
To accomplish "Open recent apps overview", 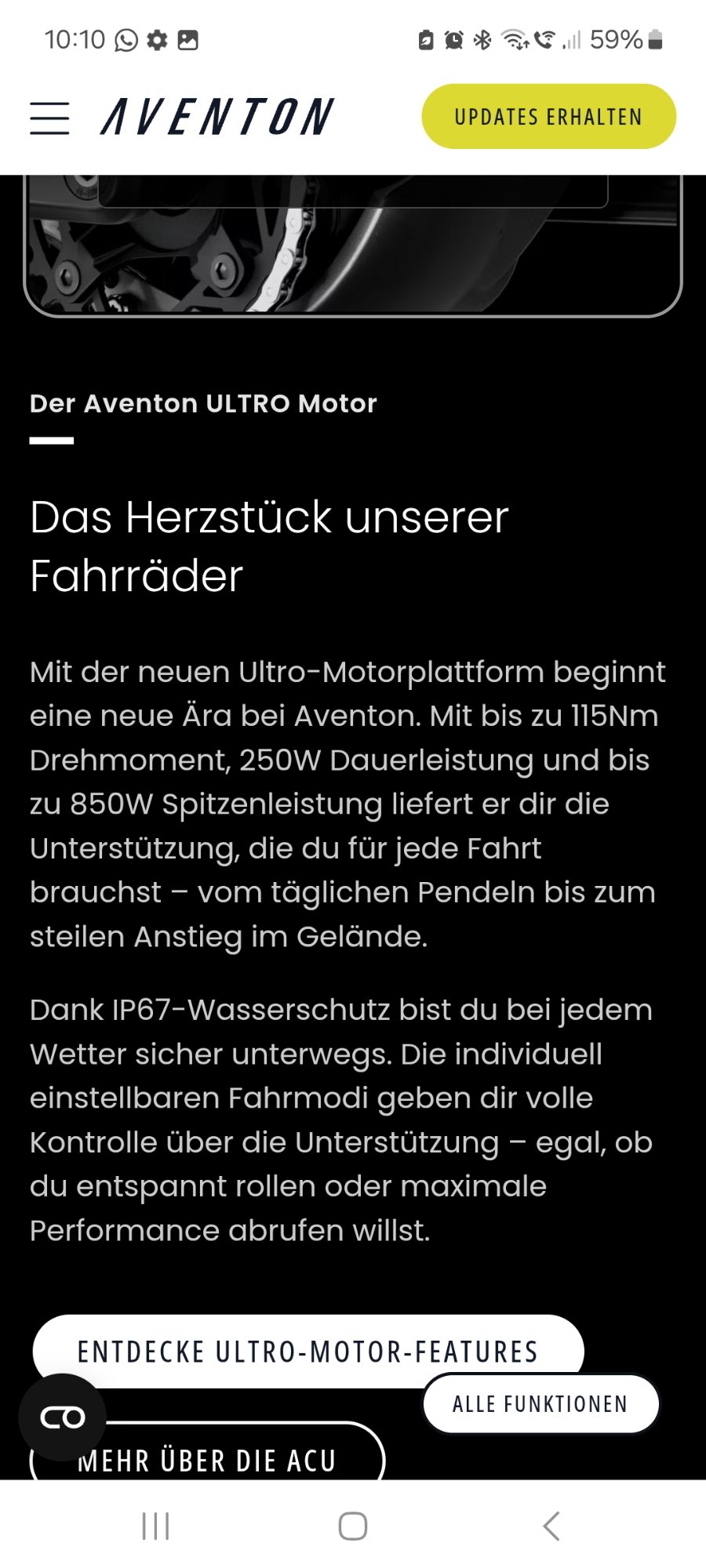I will pyautogui.click(x=155, y=1526).
